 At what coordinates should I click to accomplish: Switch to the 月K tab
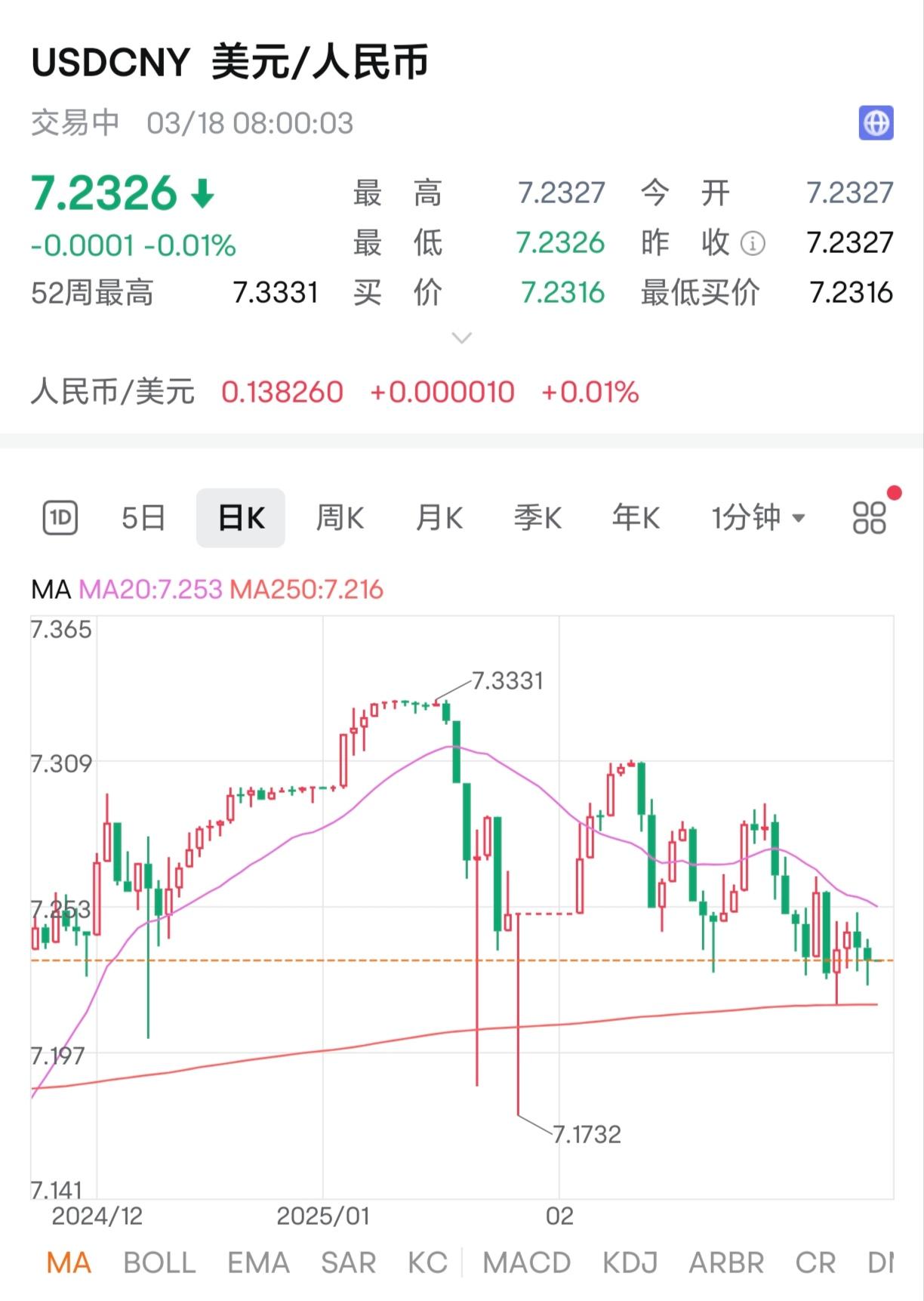(439, 517)
